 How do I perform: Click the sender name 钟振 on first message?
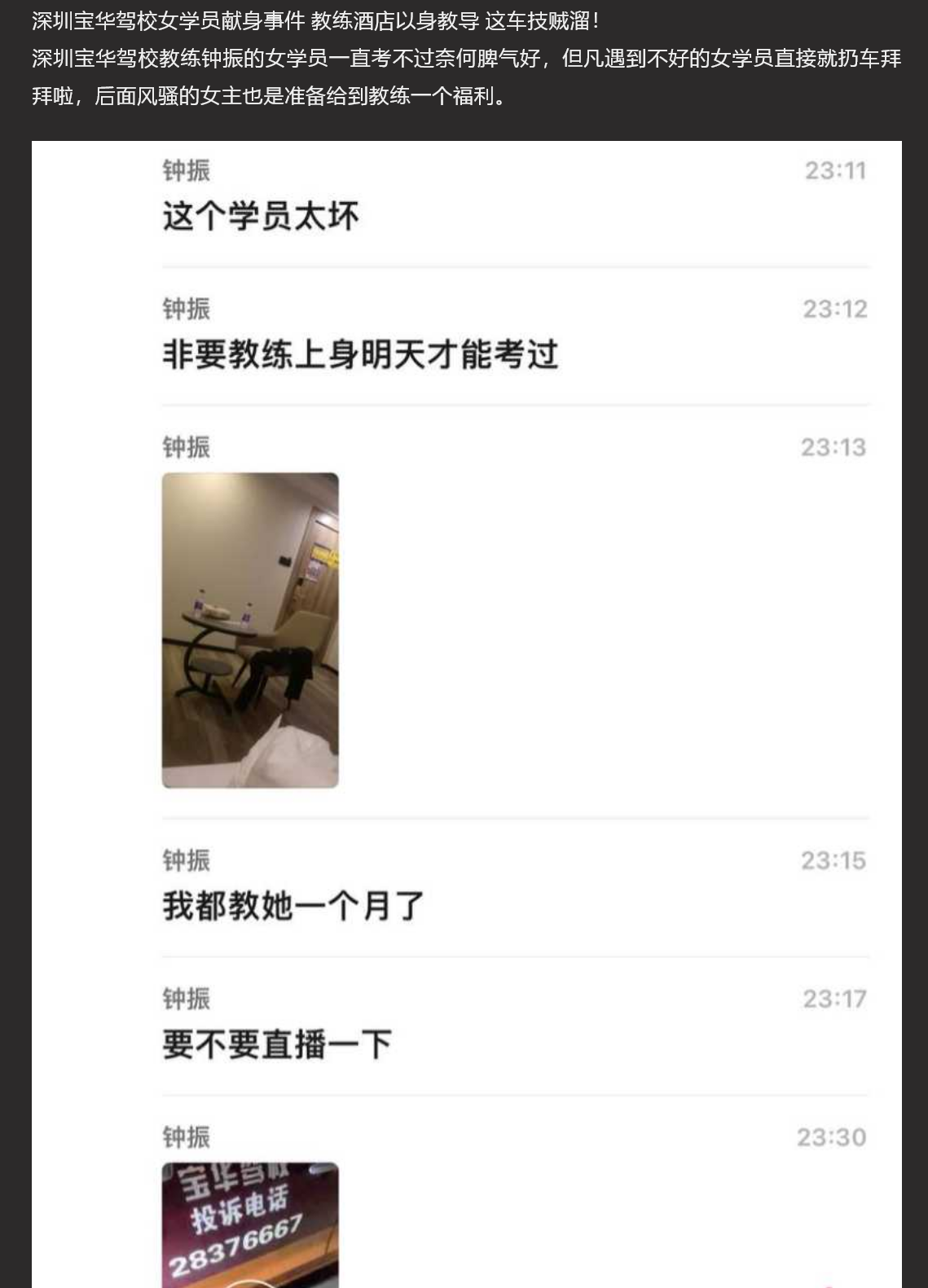[180, 171]
